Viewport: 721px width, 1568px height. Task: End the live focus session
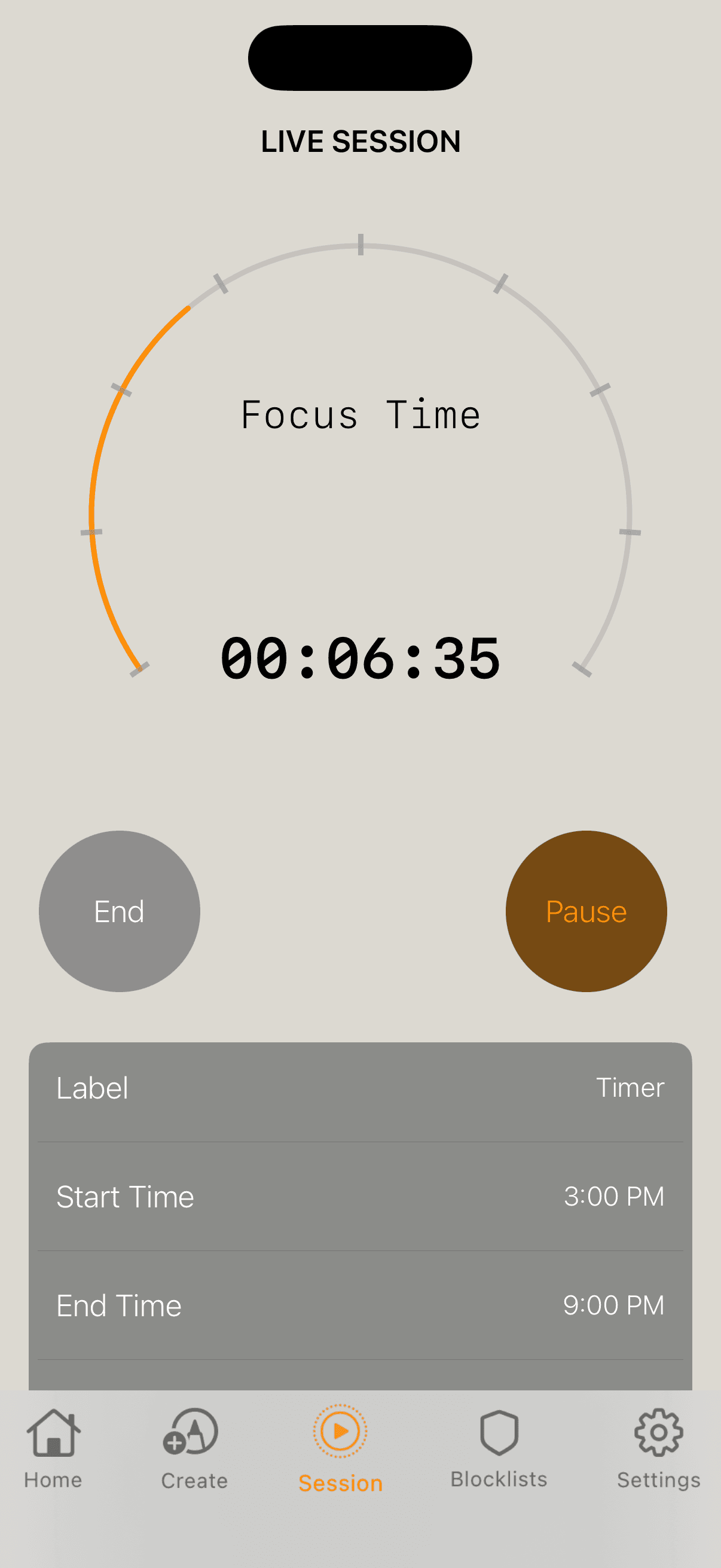pos(119,911)
